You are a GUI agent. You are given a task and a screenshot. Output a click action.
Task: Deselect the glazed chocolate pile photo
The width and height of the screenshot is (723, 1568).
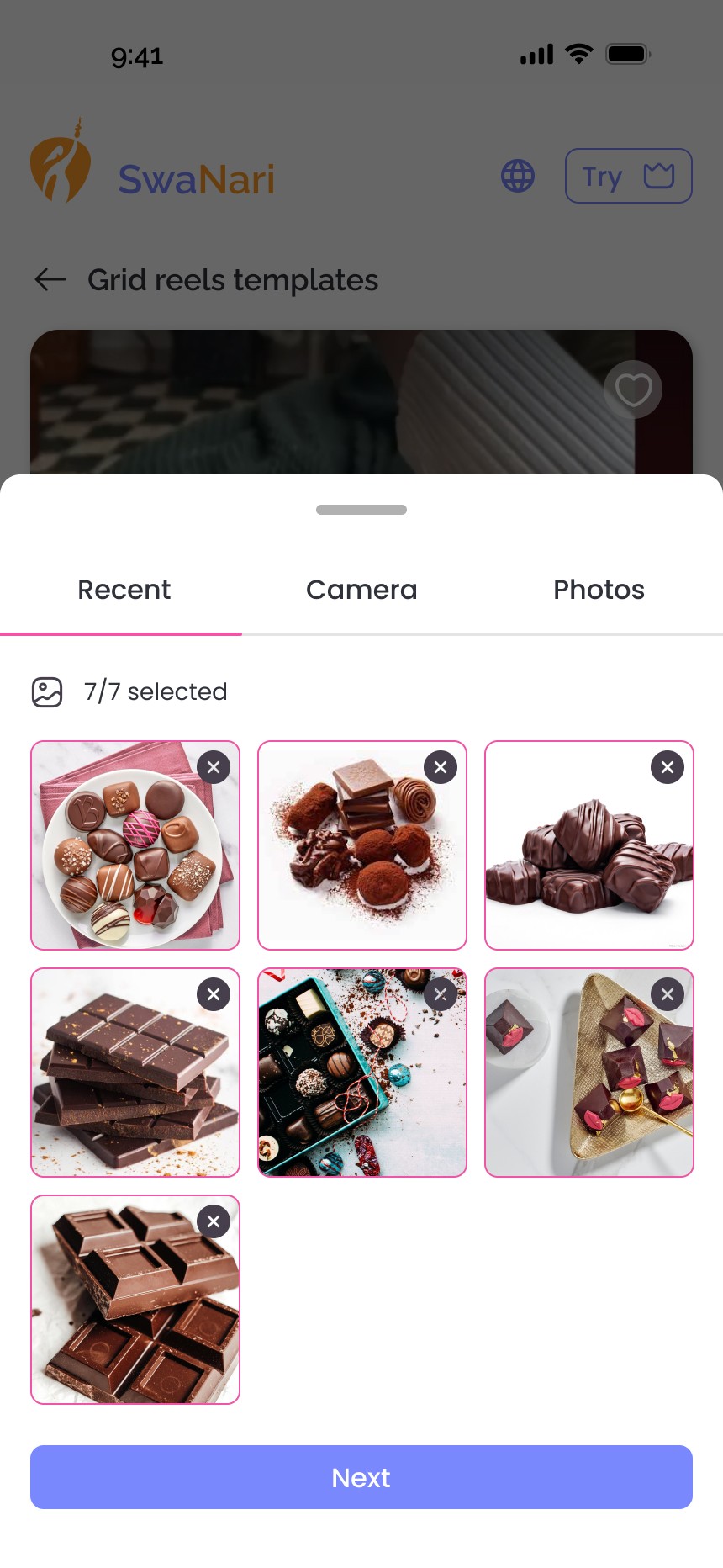(x=668, y=767)
